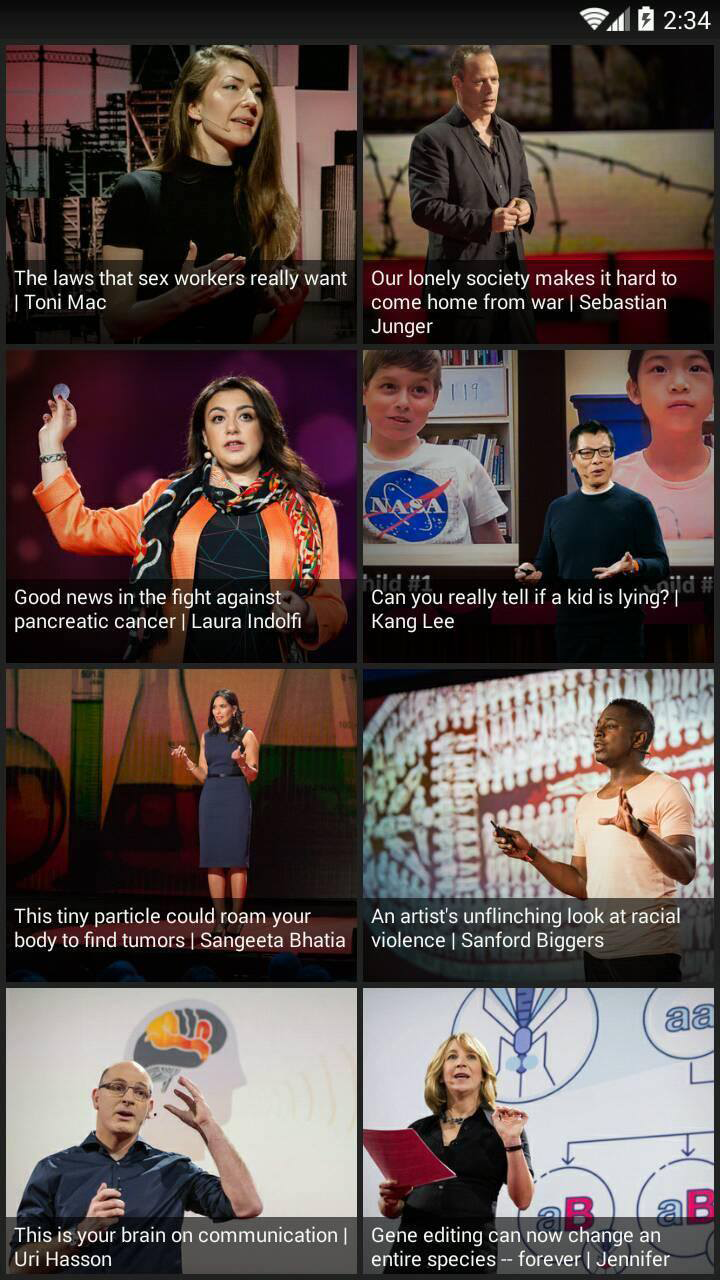Select Sangeeta Bhatia's tiny particle talk
Image resolution: width=720 pixels, height=1280 pixels.
pyautogui.click(x=181, y=825)
